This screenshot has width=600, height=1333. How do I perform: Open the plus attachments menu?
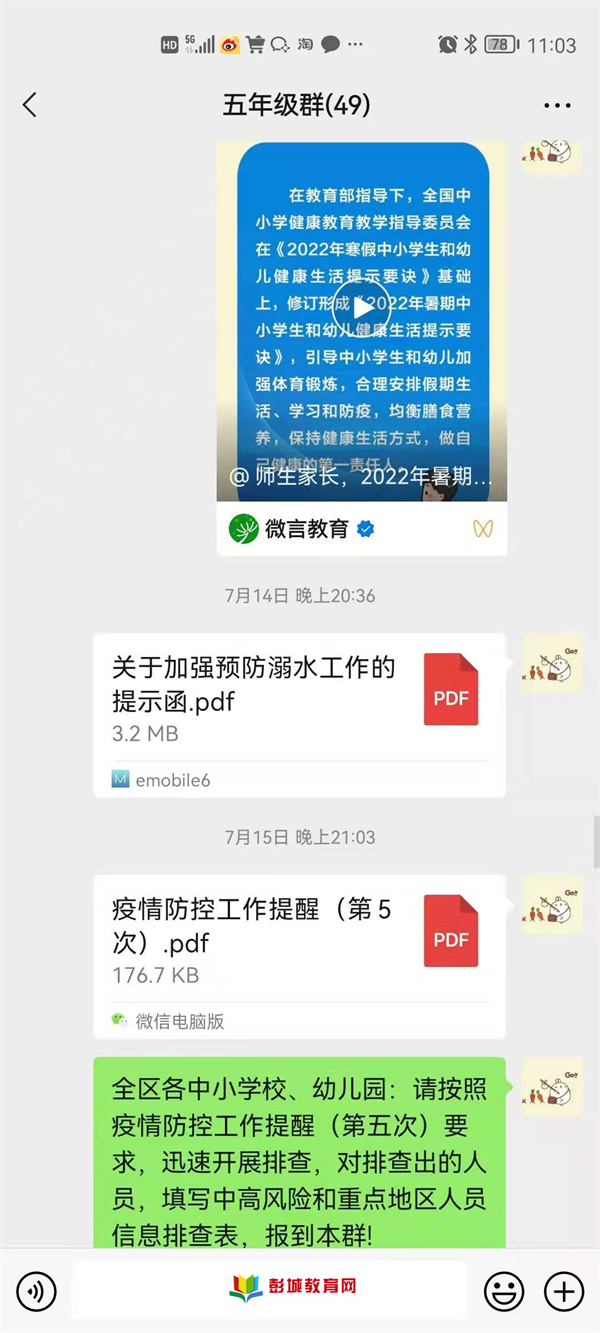(564, 1292)
